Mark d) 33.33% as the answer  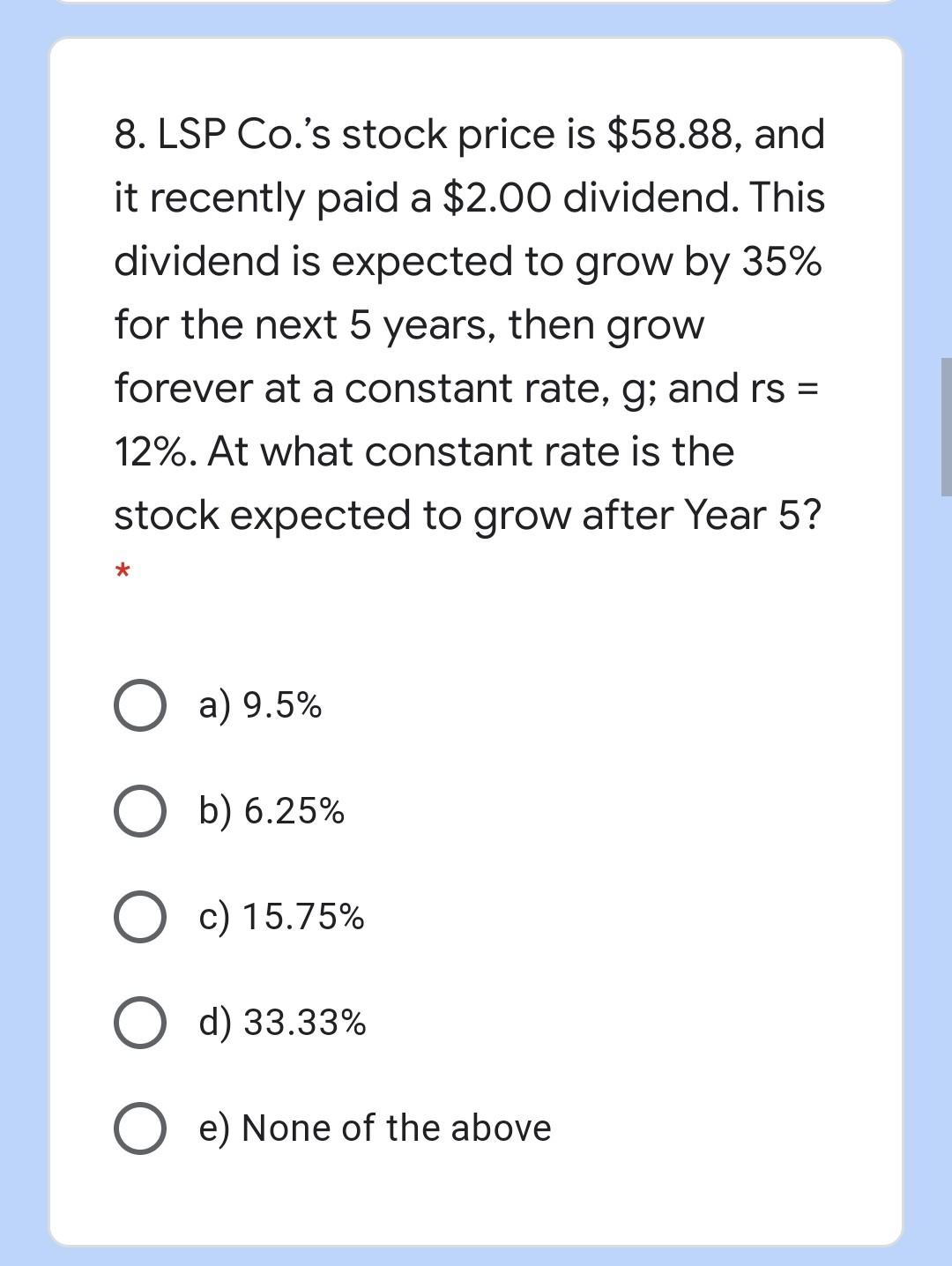(139, 1024)
